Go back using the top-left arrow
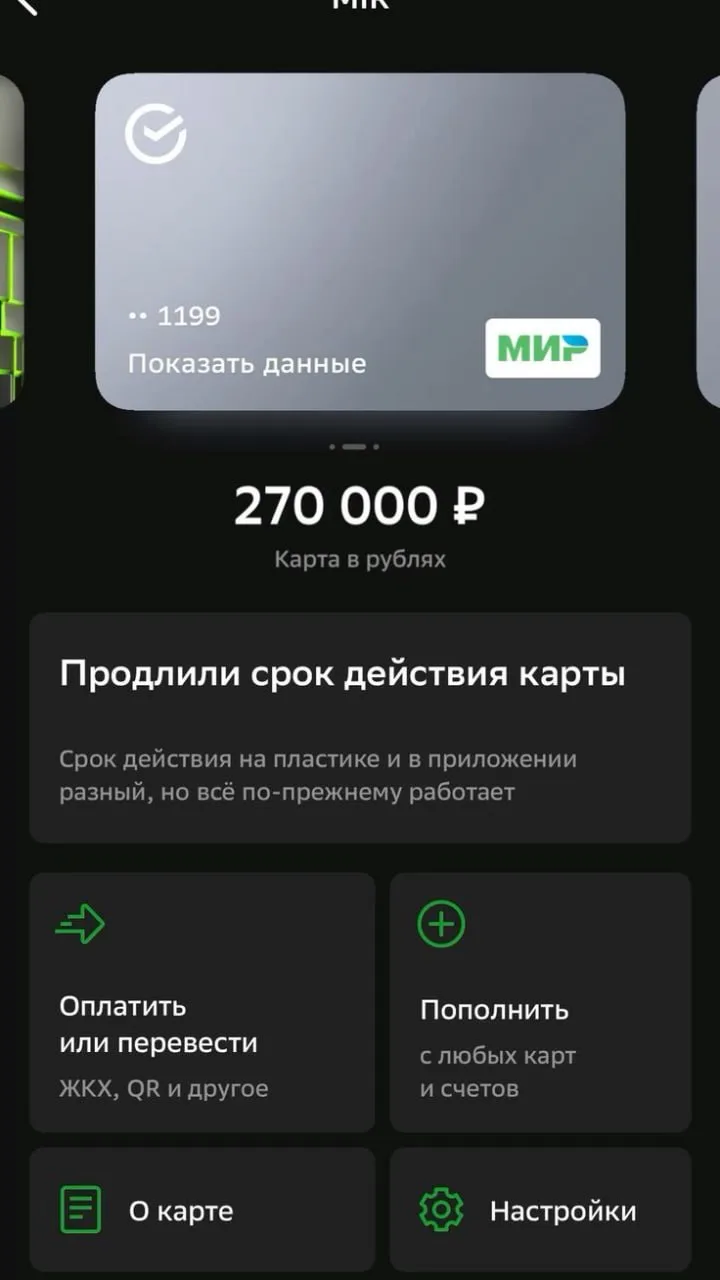 point(25,5)
